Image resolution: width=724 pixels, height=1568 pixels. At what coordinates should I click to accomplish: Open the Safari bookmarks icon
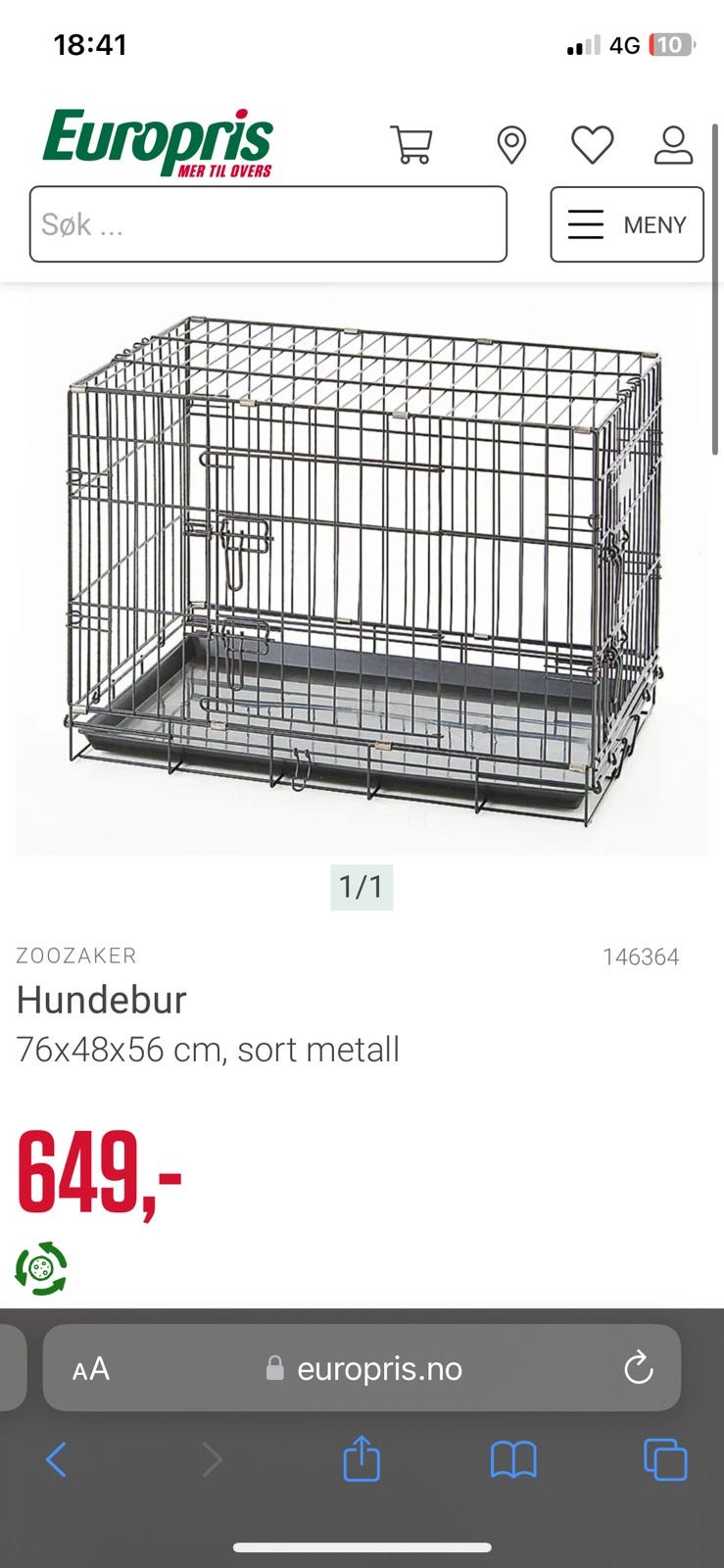click(x=514, y=1460)
